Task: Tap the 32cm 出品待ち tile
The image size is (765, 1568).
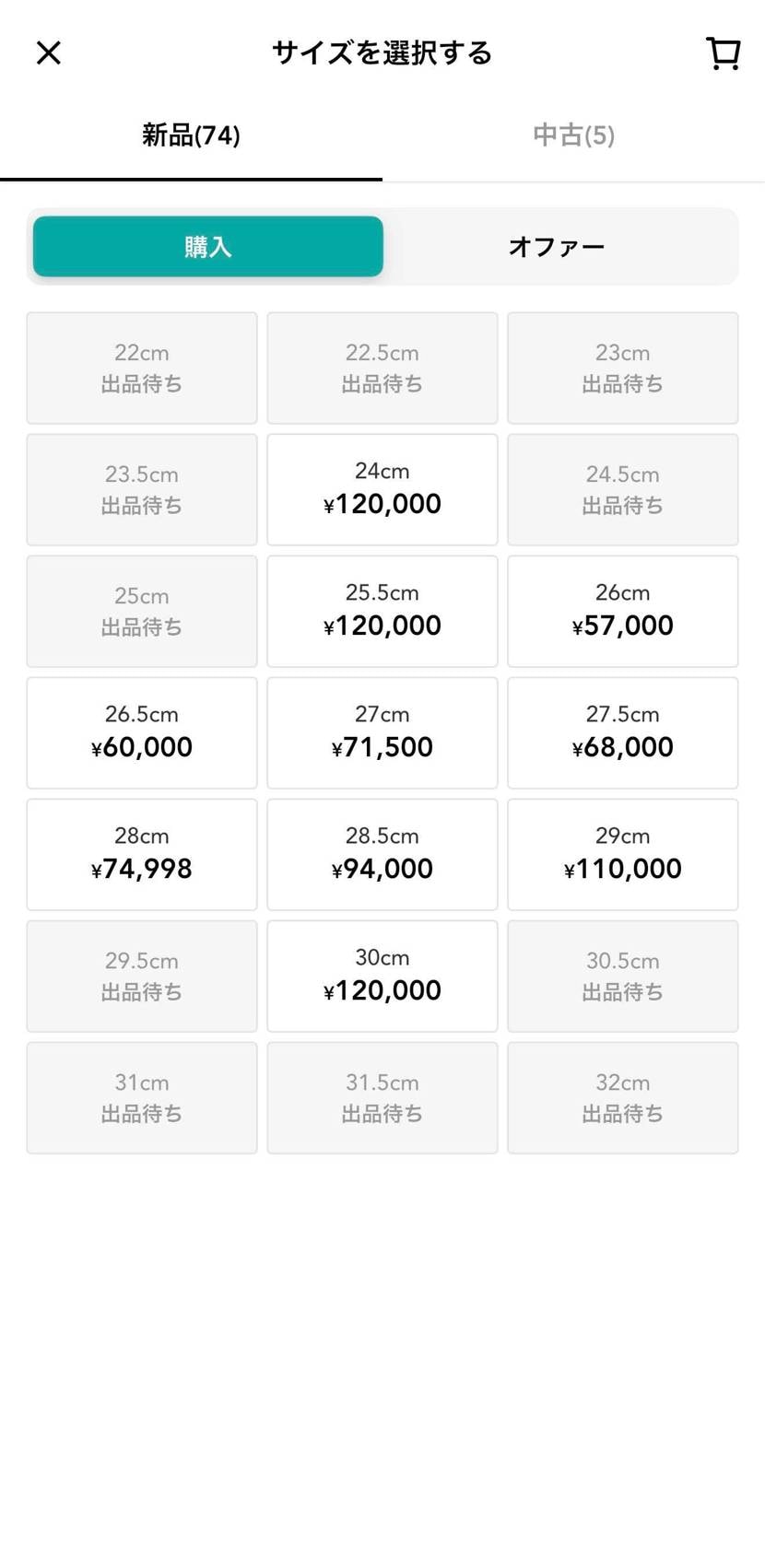Action: [x=622, y=1097]
